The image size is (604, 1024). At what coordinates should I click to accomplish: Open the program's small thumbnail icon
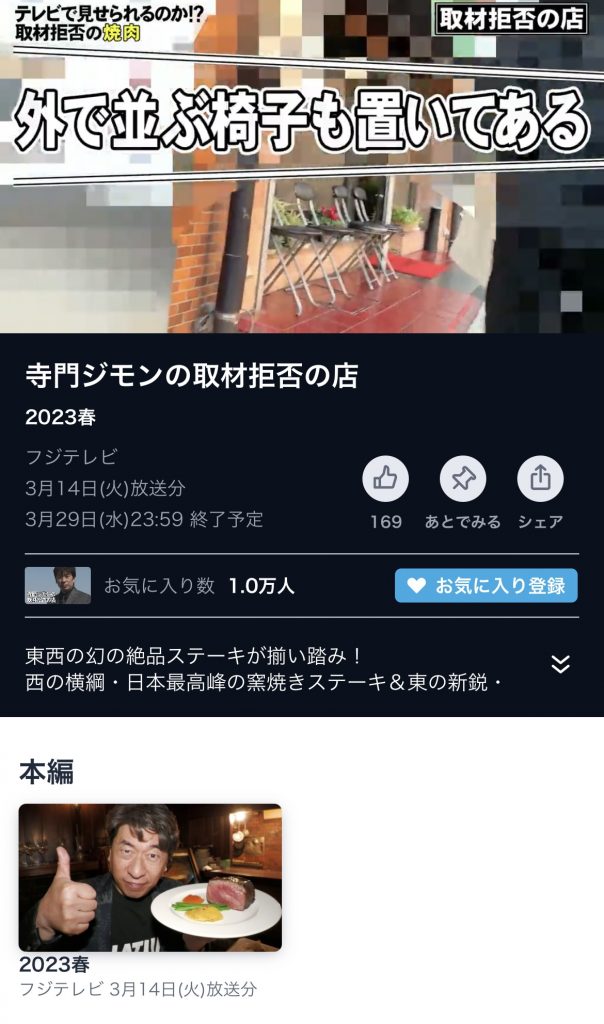coord(58,586)
